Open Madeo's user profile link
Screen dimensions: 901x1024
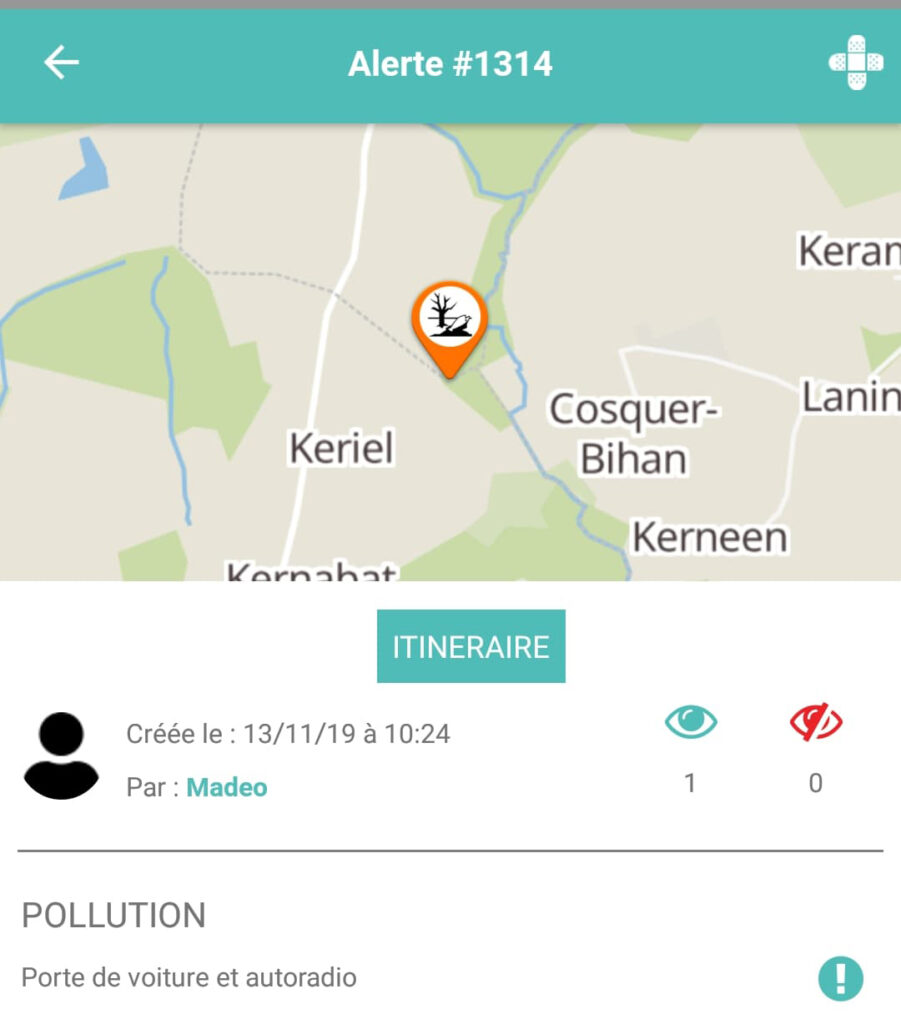pyautogui.click(x=227, y=787)
